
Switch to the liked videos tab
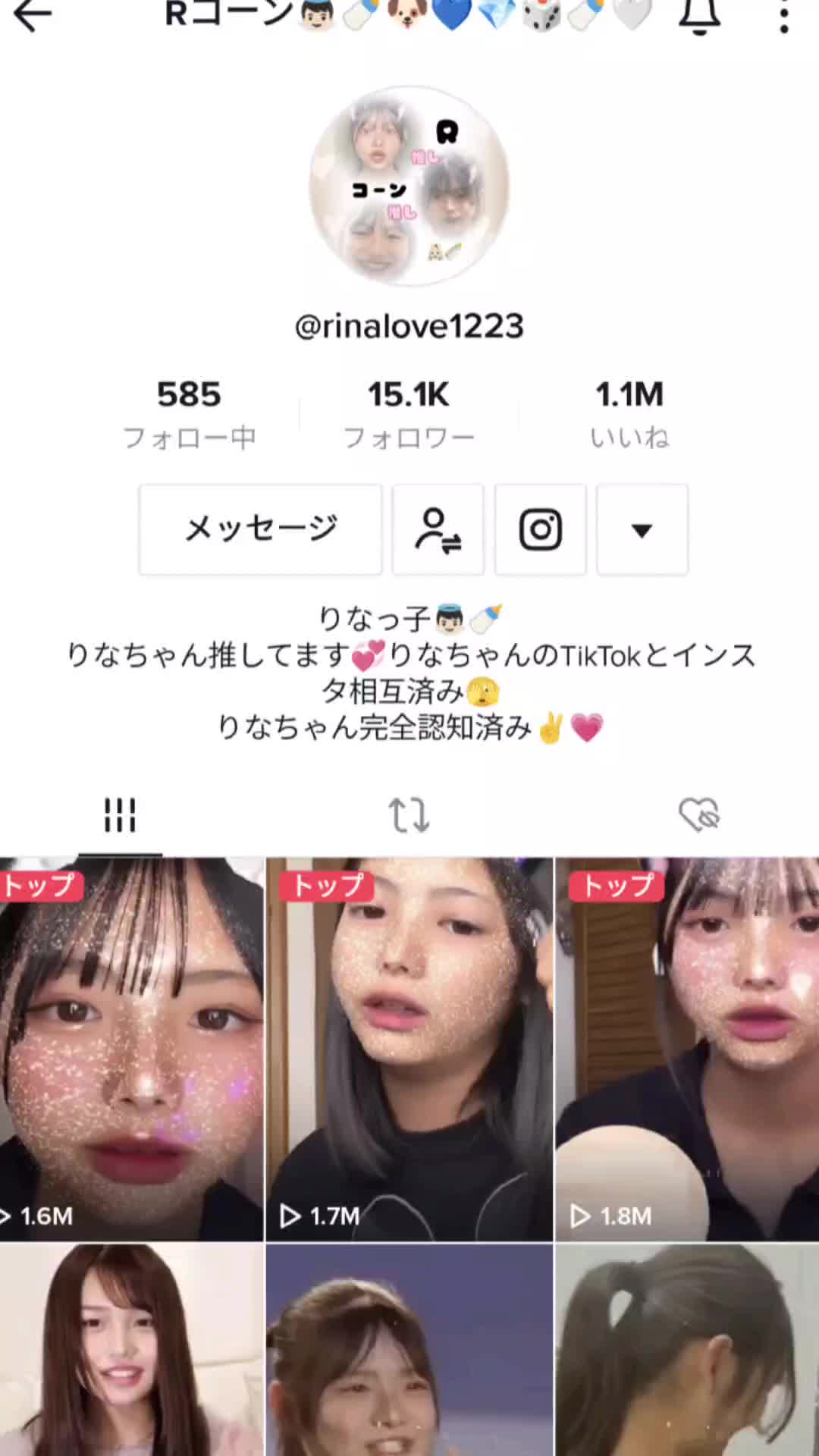pos(699,815)
